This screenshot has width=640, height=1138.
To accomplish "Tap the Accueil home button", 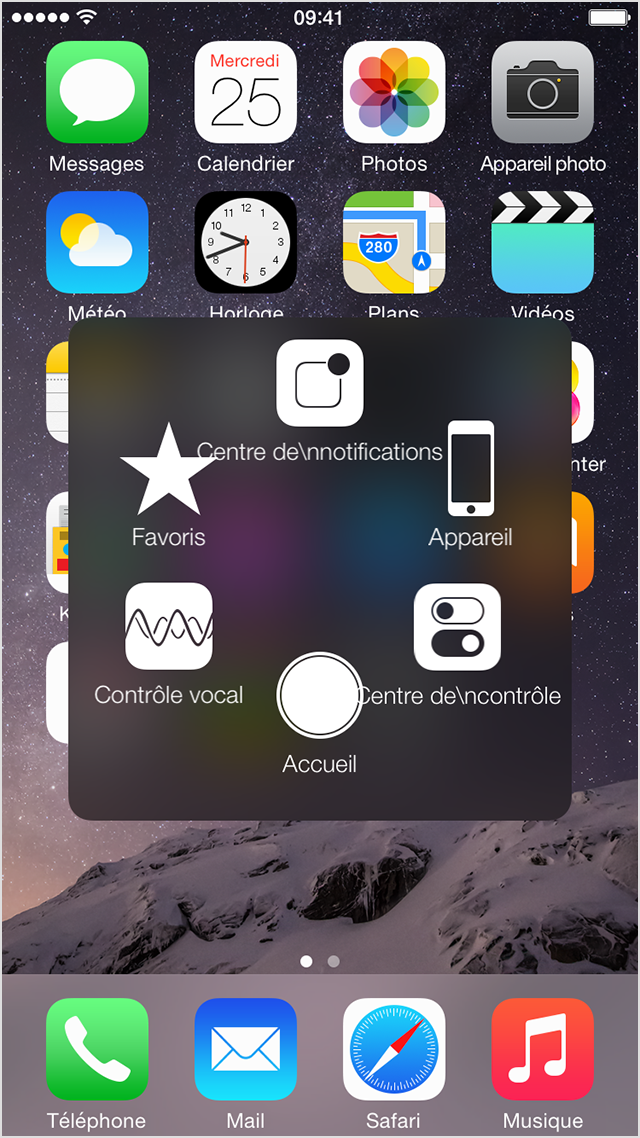I will pos(320,695).
